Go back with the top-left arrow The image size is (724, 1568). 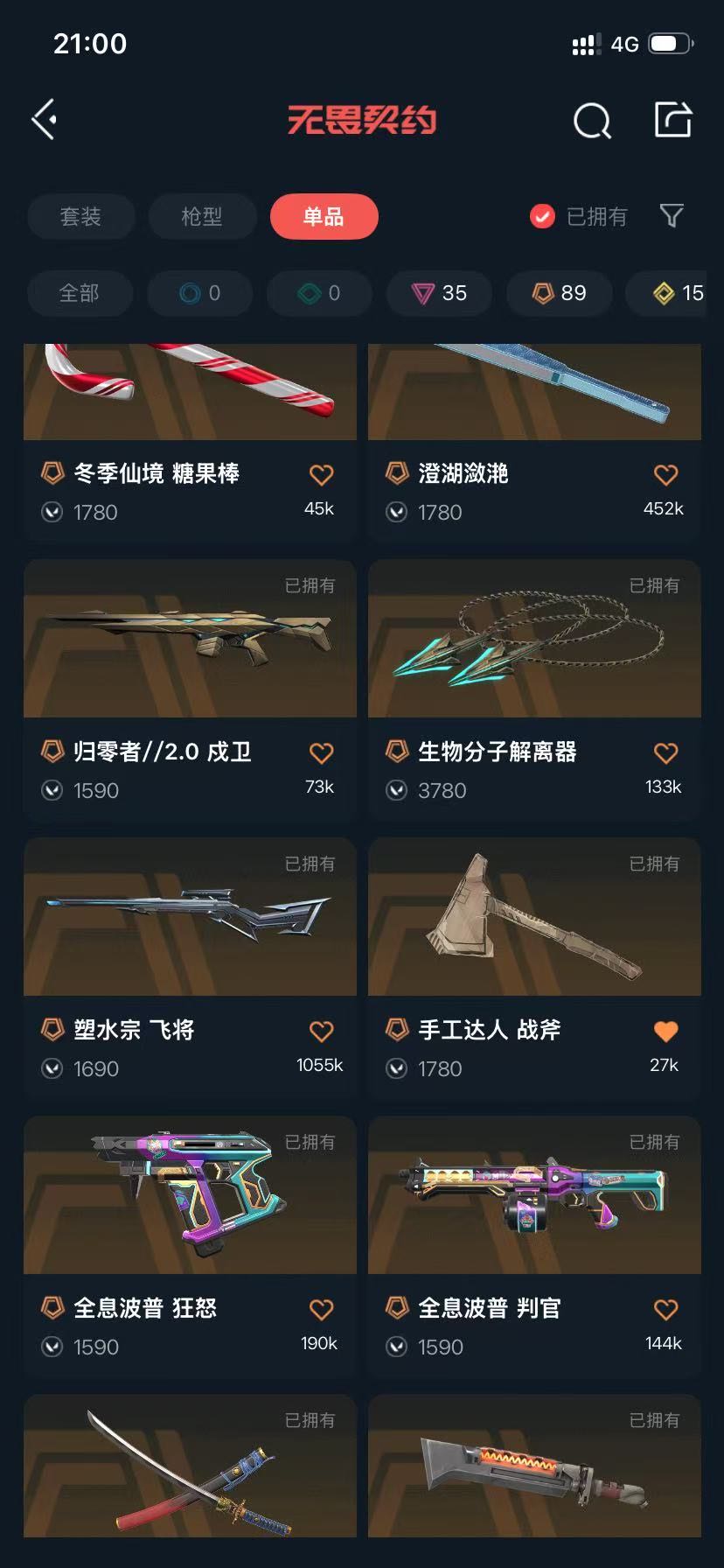(45, 119)
